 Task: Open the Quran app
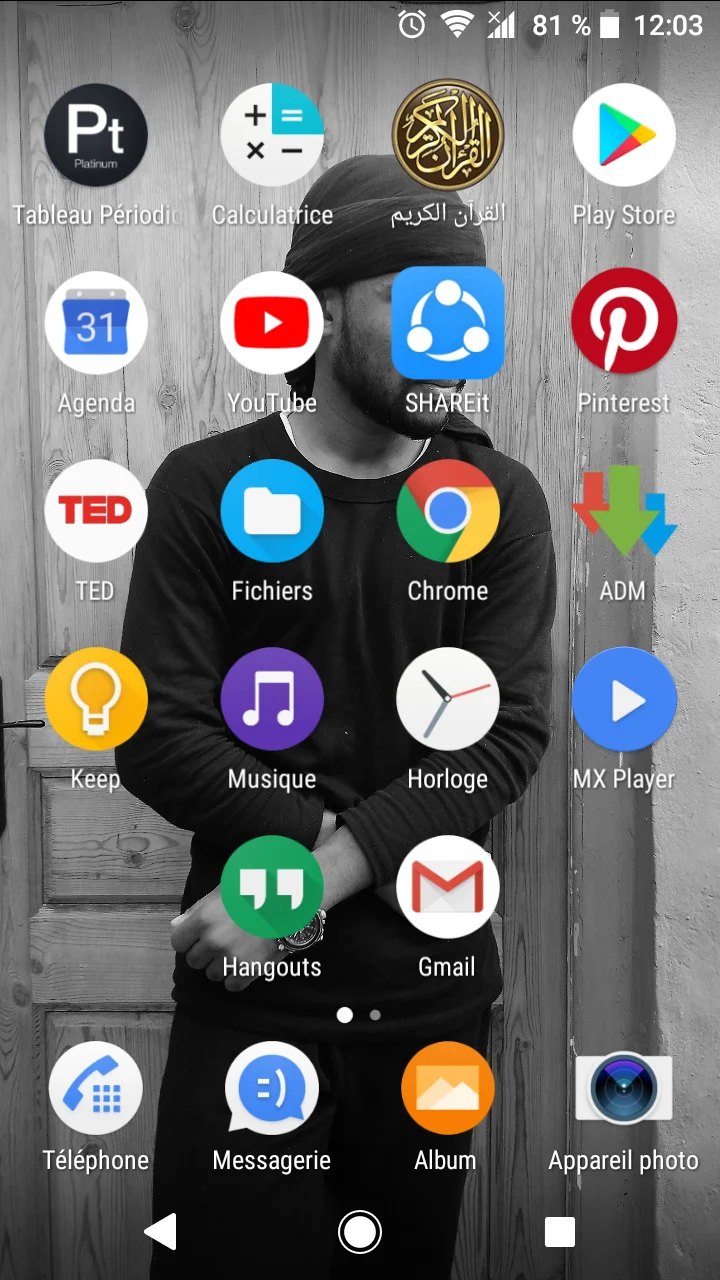pos(447,135)
